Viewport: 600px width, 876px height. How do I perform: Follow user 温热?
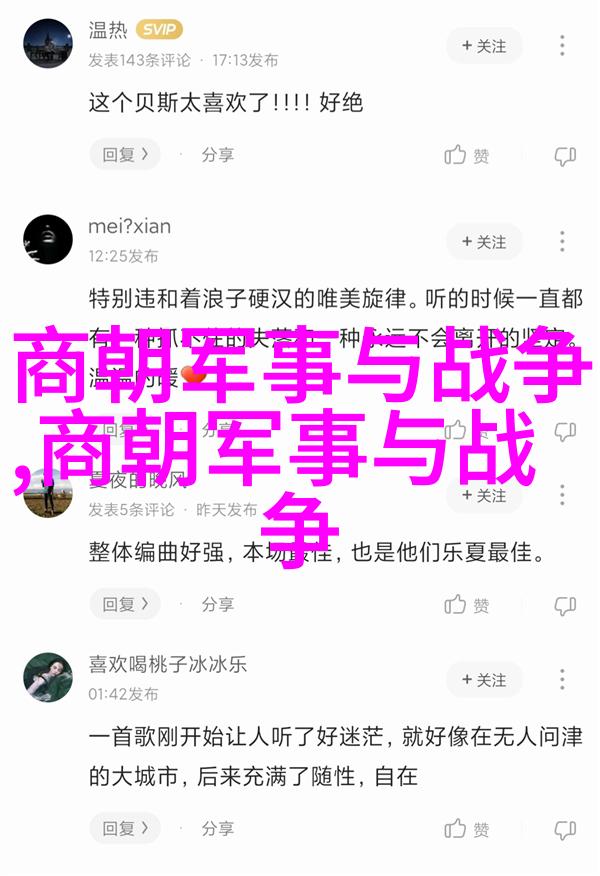pyautogui.click(x=485, y=46)
